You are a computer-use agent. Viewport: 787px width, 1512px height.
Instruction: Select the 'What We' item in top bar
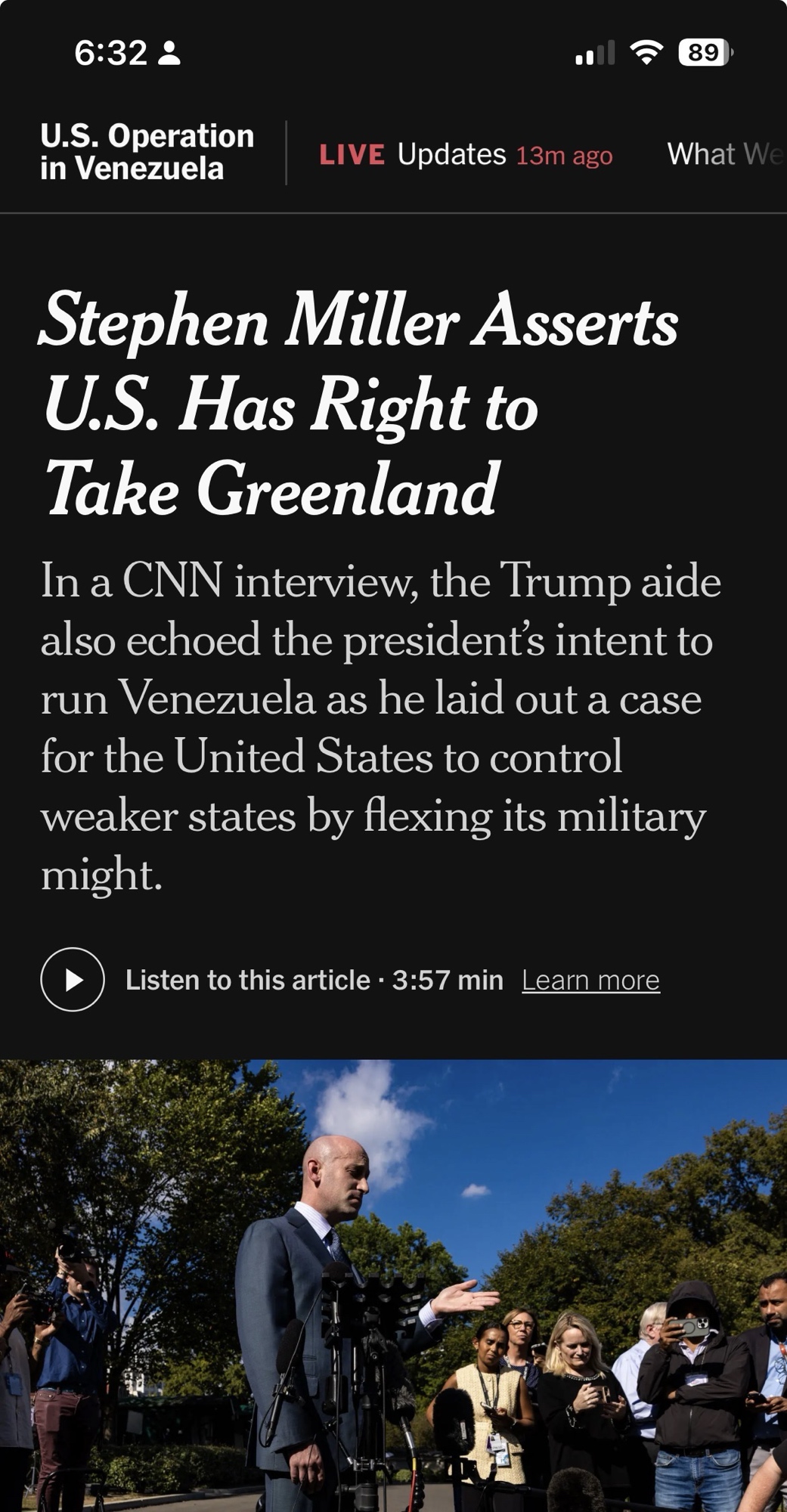click(722, 154)
